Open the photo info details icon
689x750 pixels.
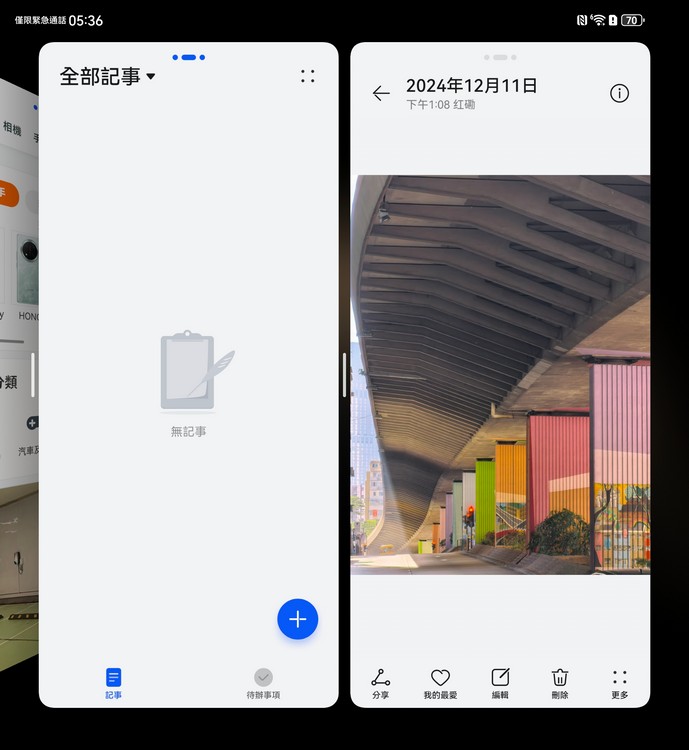pyautogui.click(x=619, y=93)
